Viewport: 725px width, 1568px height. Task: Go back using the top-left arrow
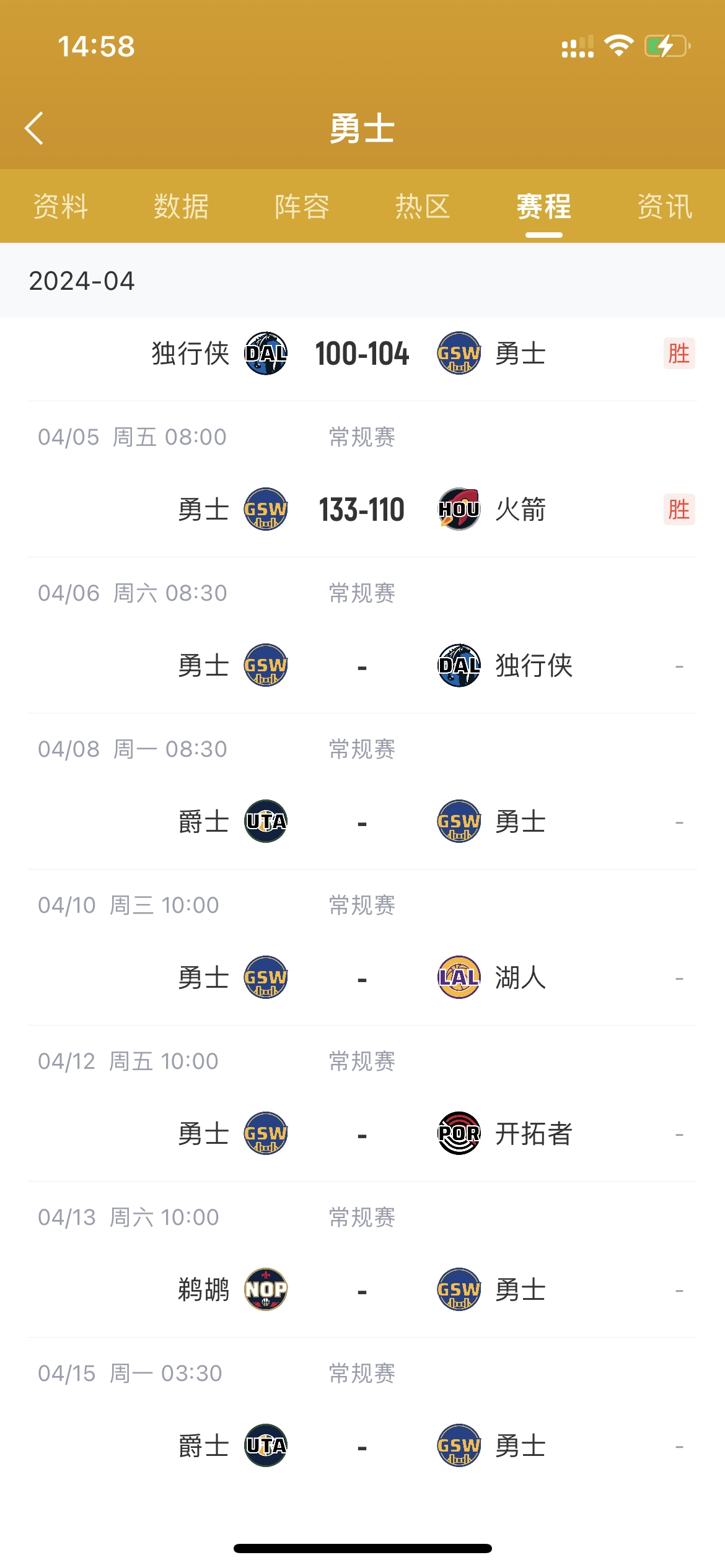pyautogui.click(x=35, y=128)
